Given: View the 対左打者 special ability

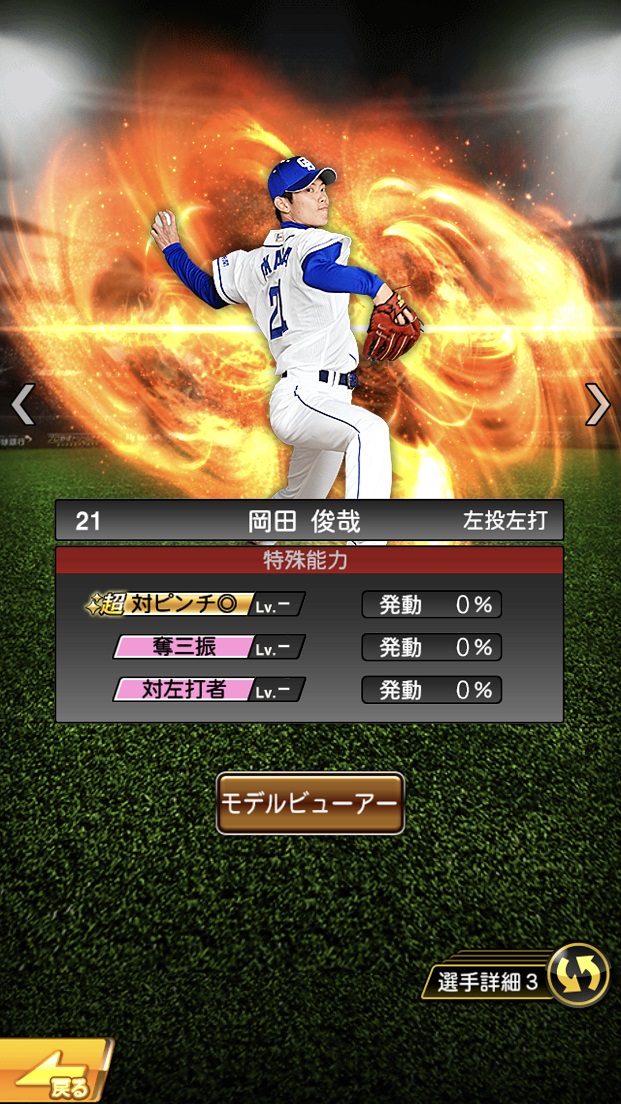Looking at the screenshot, I should (209, 689).
